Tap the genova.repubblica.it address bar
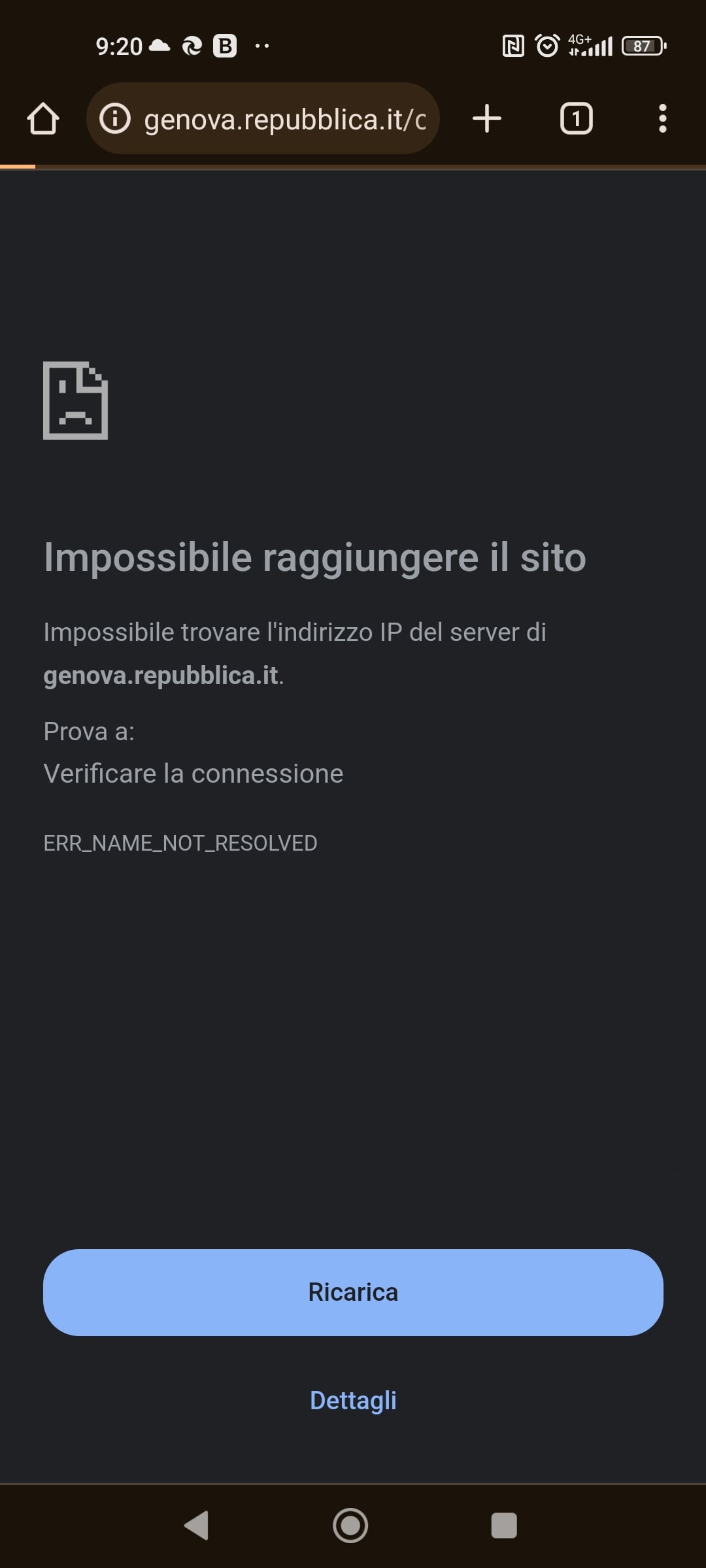This screenshot has width=706, height=1568. [x=263, y=119]
